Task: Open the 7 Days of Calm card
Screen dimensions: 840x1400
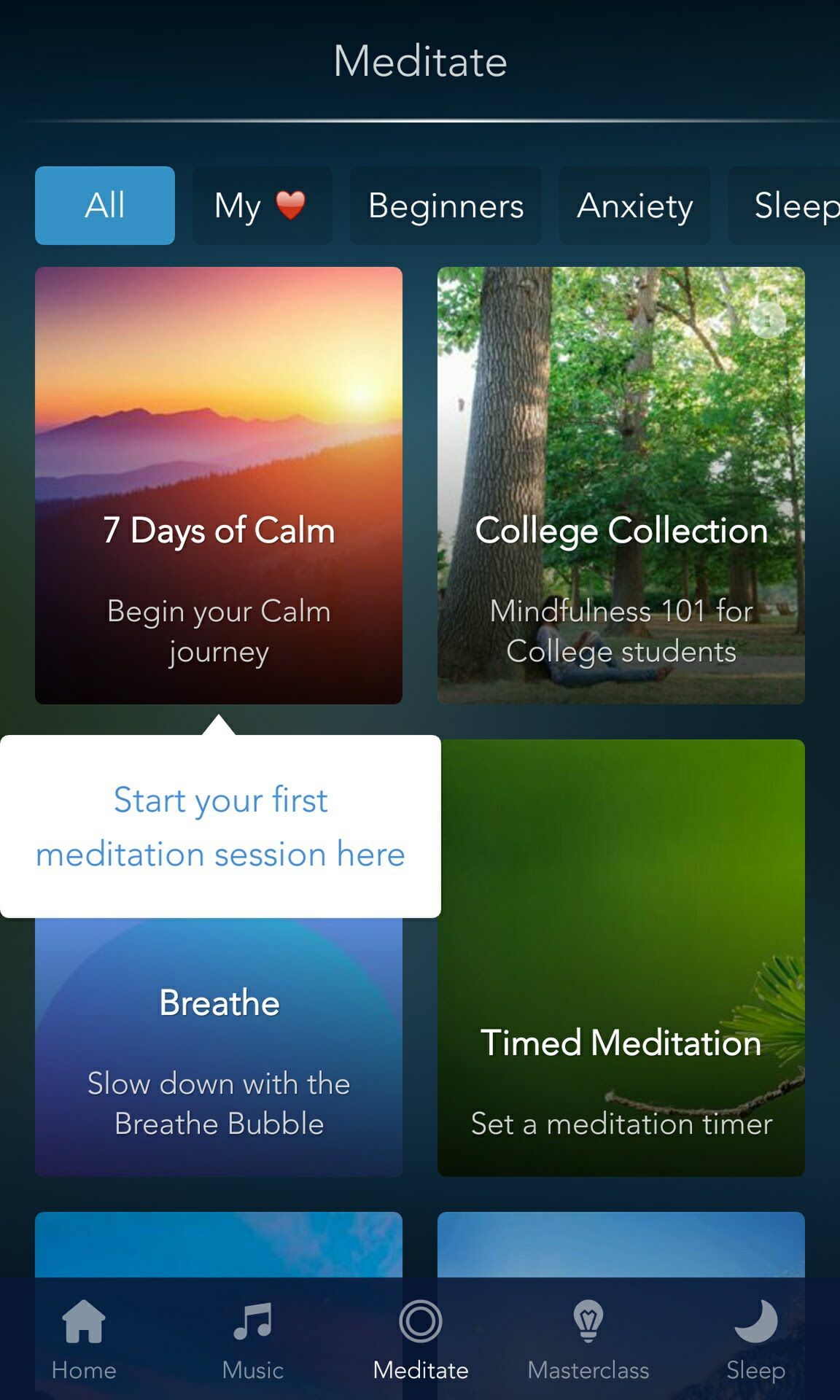Action: (x=219, y=486)
